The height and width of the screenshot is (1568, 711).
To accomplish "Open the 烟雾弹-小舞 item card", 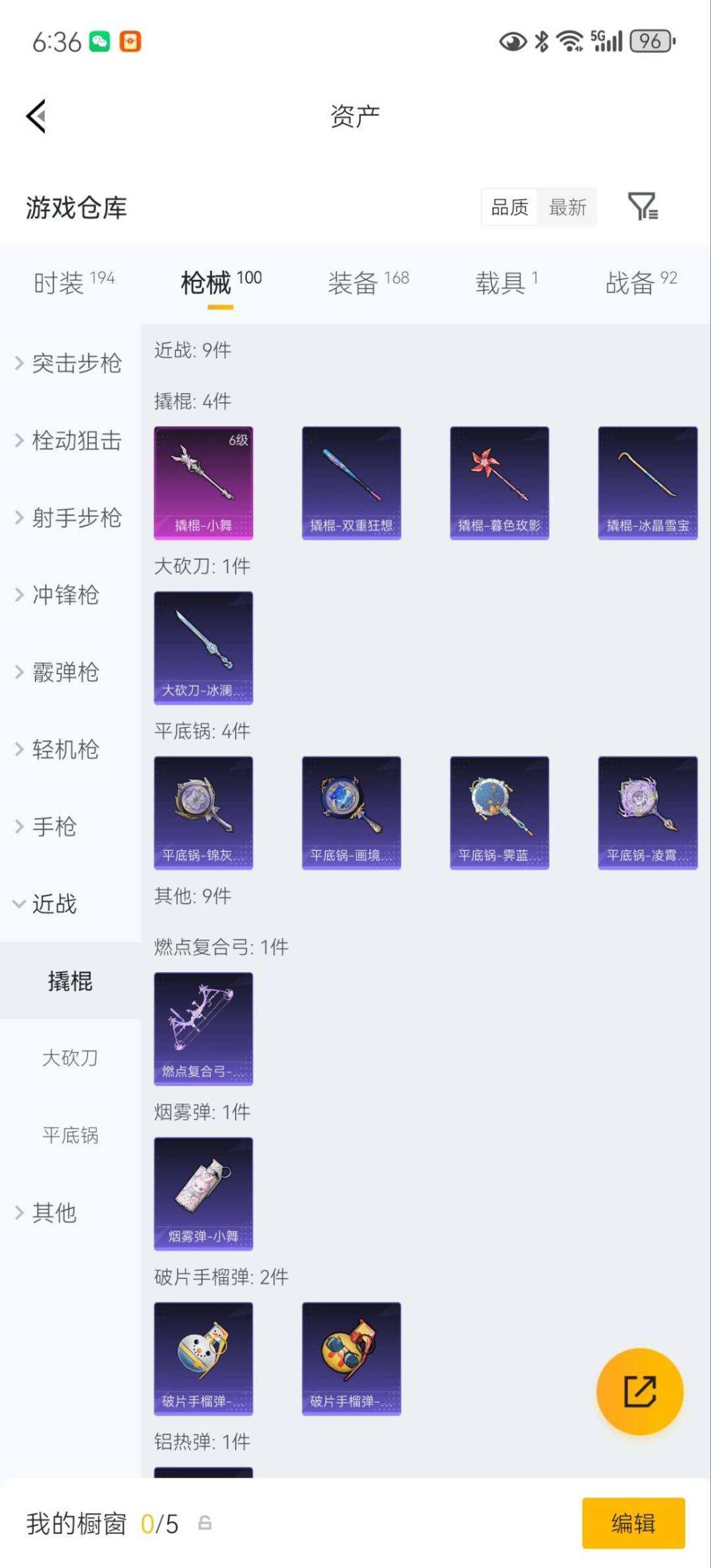I will (203, 1193).
